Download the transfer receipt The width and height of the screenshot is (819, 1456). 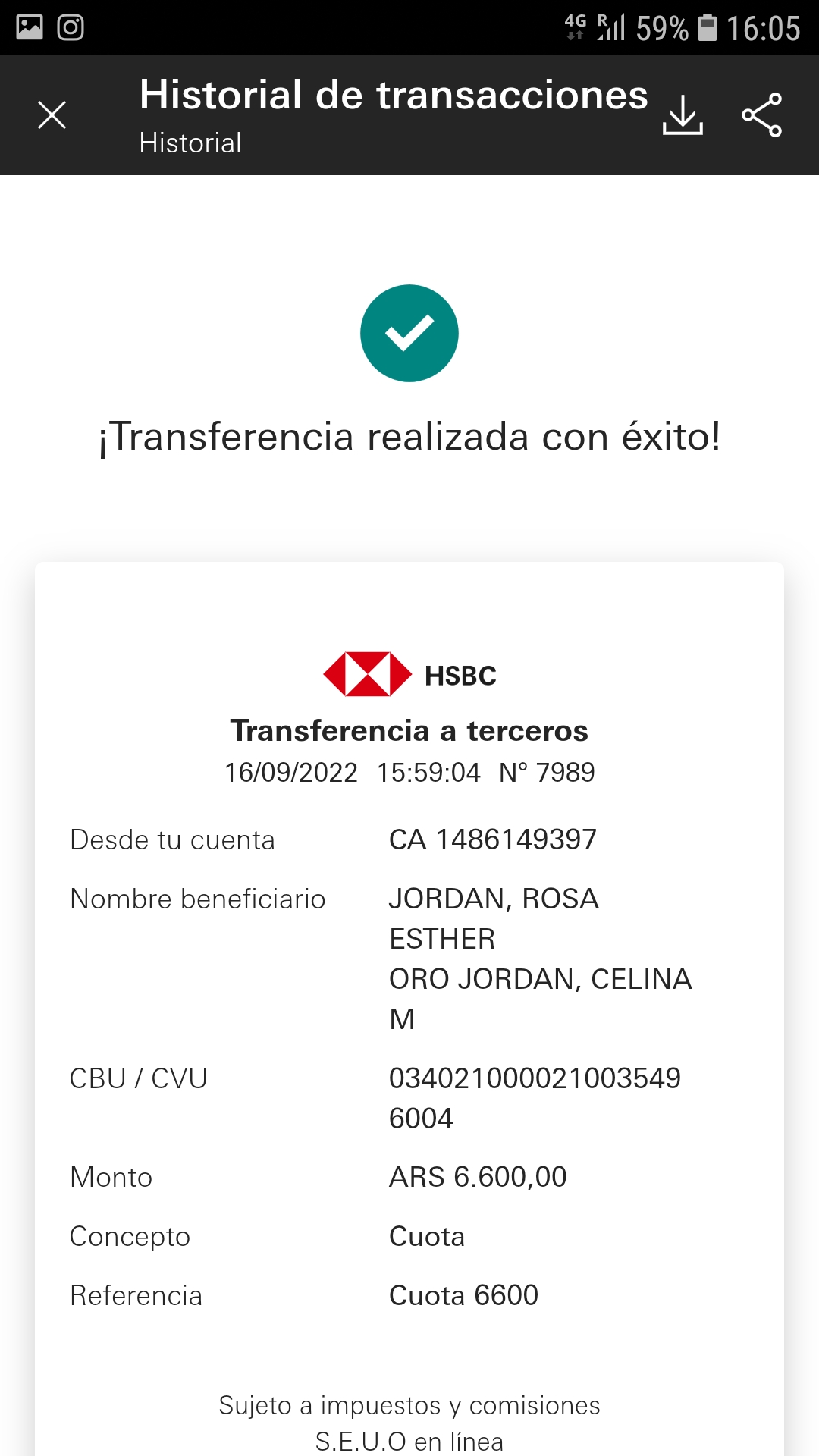pos(682,115)
